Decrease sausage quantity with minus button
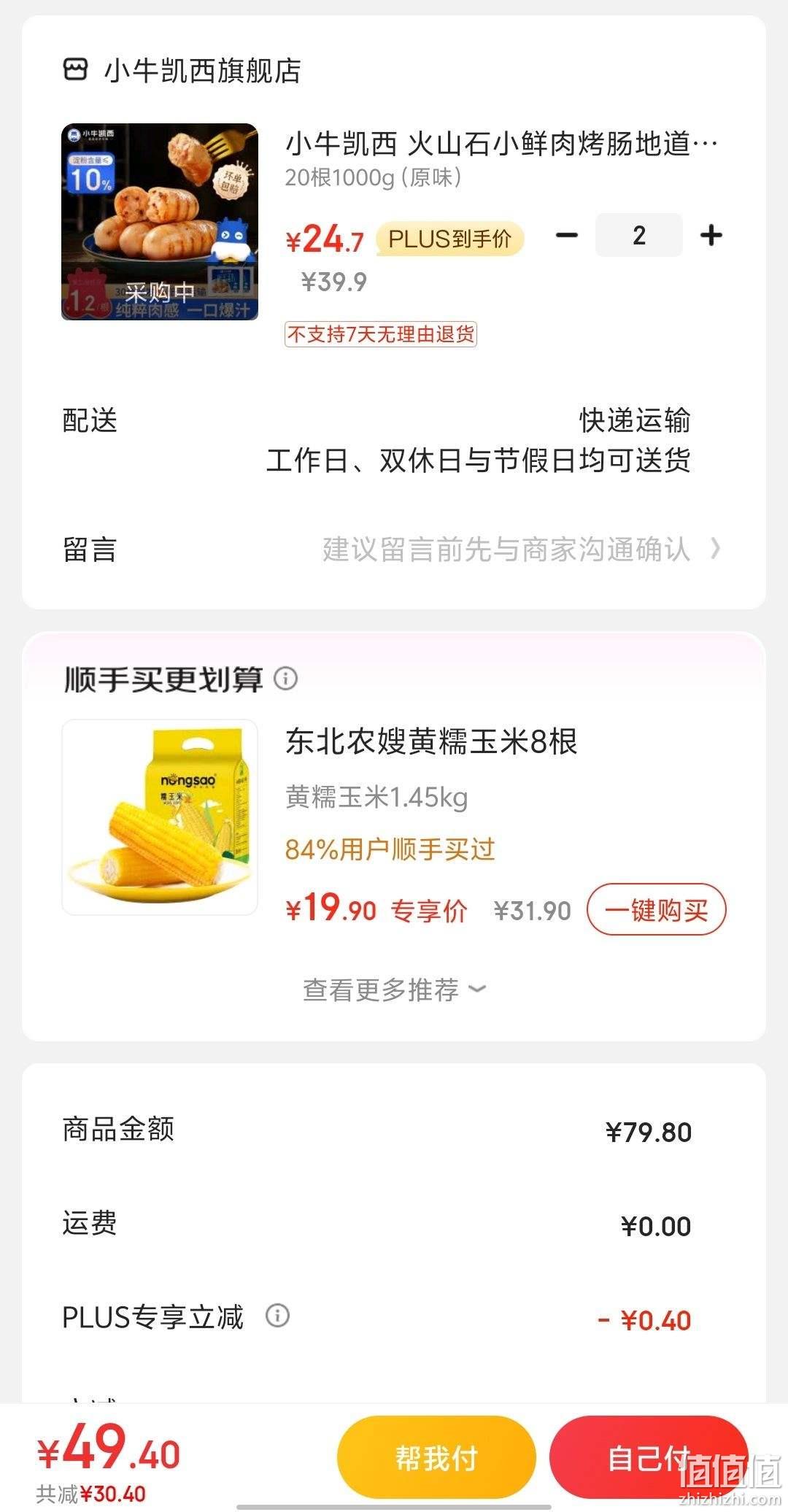Screen dimensions: 788x1512 [567, 235]
